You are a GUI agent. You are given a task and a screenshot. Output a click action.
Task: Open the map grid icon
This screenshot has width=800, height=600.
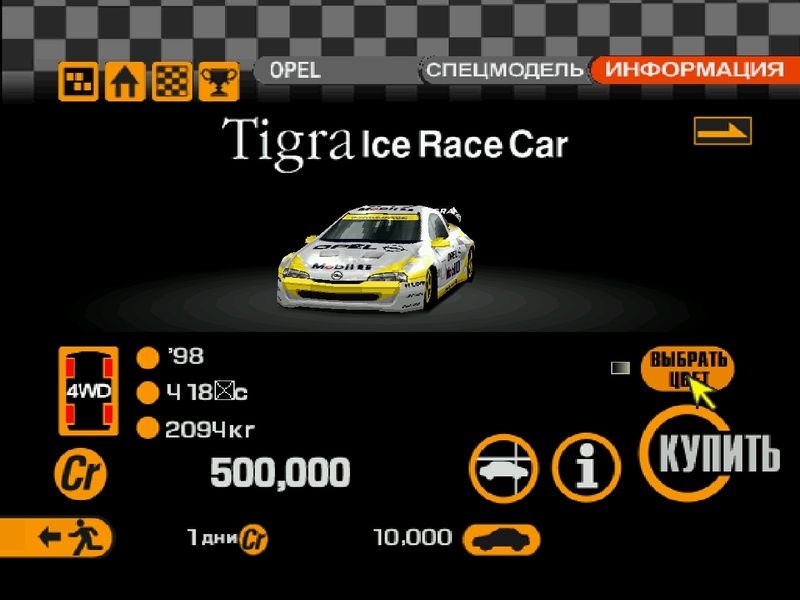[x=79, y=82]
